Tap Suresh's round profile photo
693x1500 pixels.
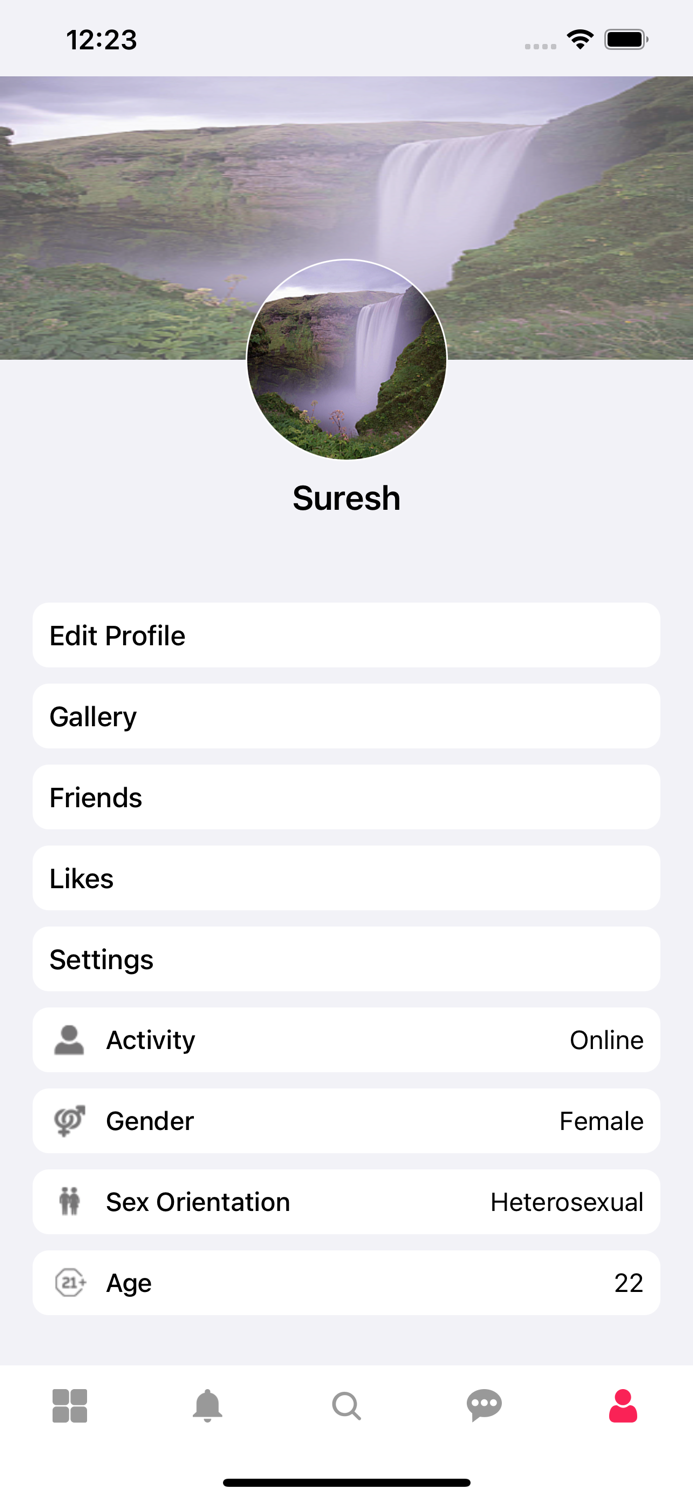pos(346,360)
